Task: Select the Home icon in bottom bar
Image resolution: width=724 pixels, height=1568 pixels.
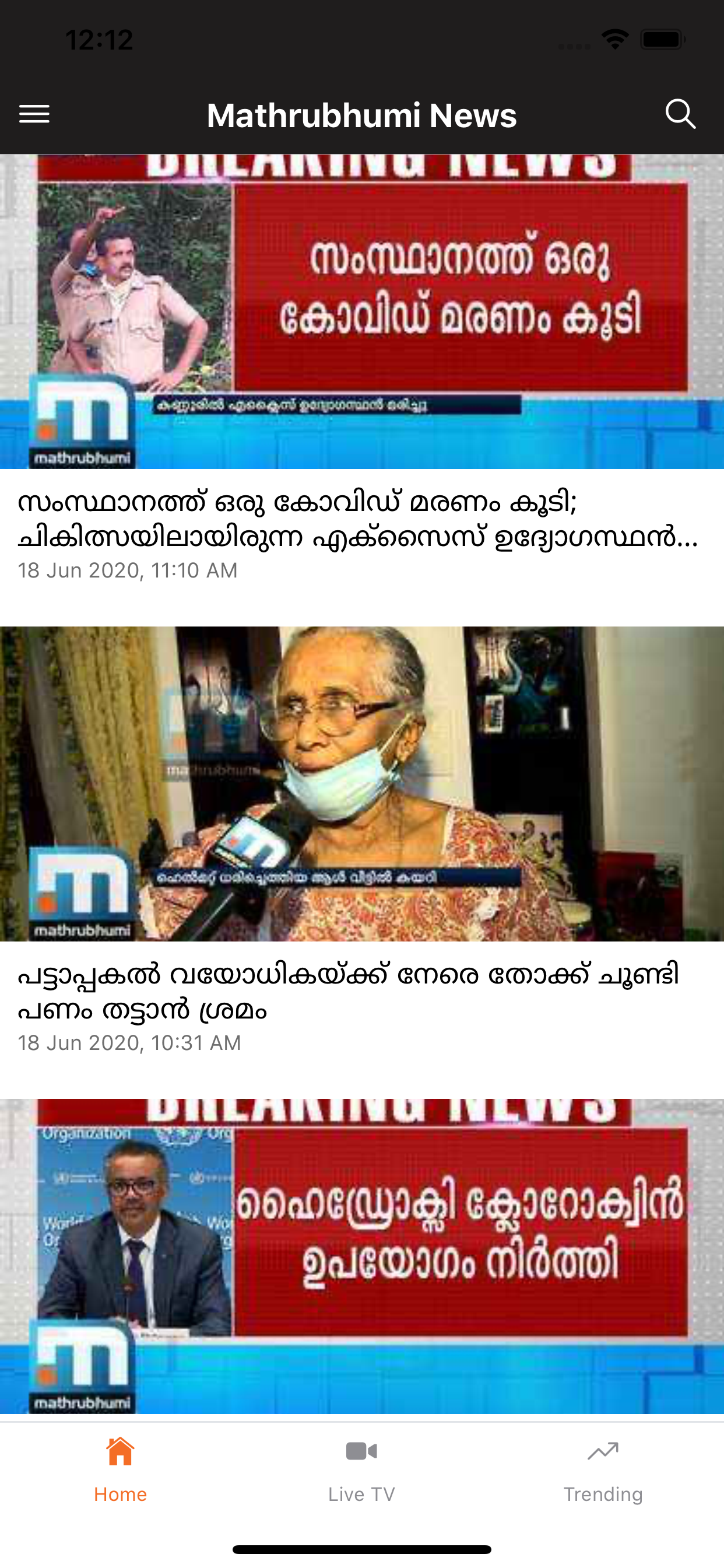Action: tap(120, 1451)
